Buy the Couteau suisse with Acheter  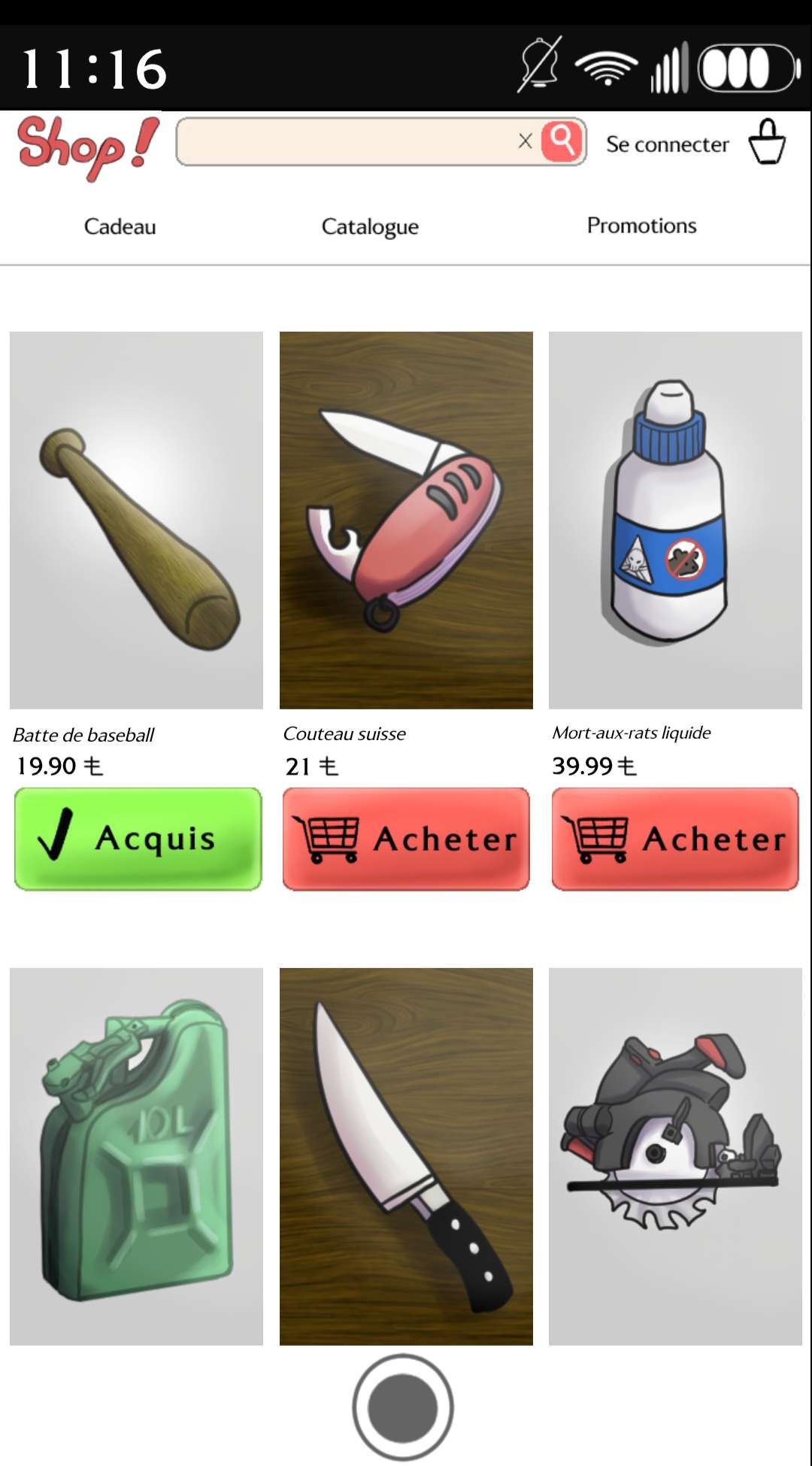pos(406,839)
